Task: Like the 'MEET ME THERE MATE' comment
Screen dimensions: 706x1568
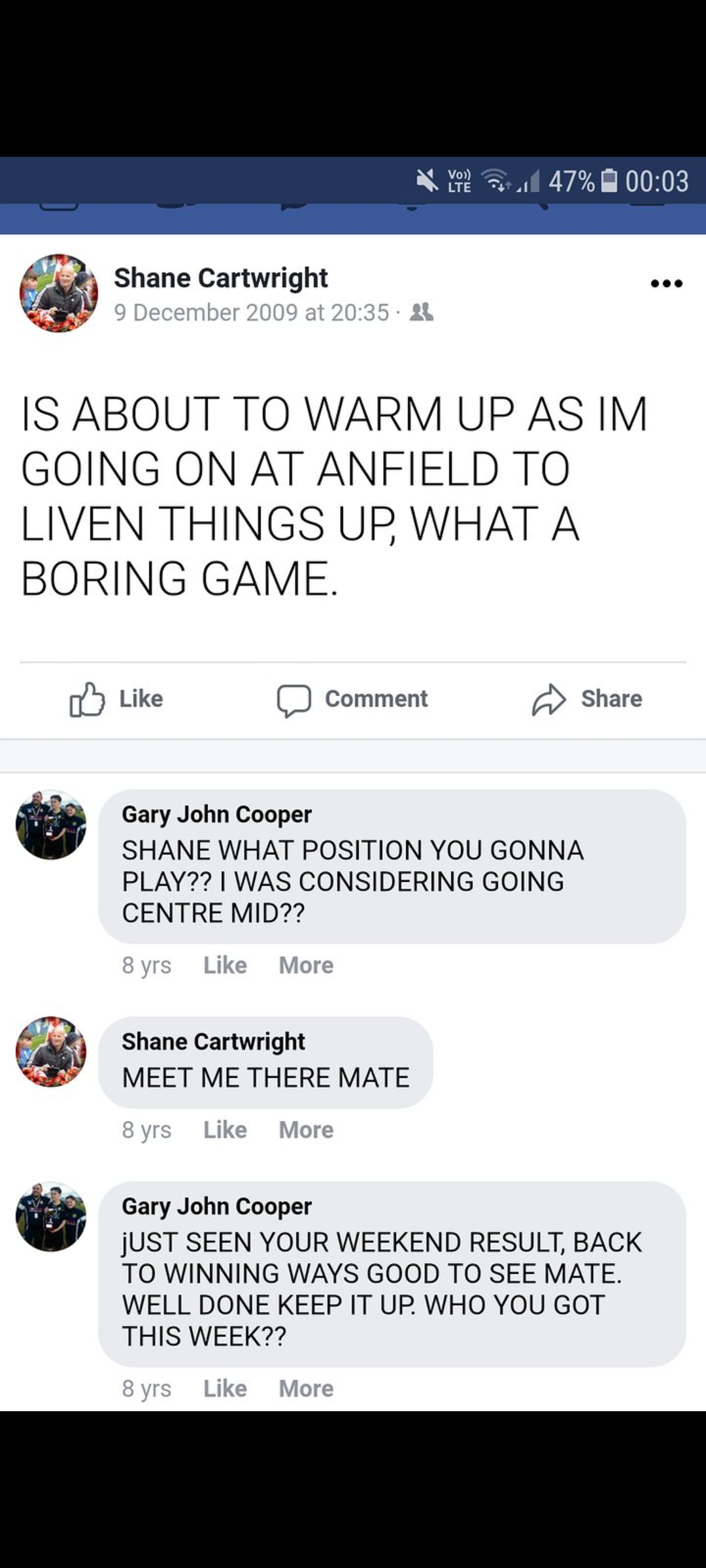Action: 225,1130
